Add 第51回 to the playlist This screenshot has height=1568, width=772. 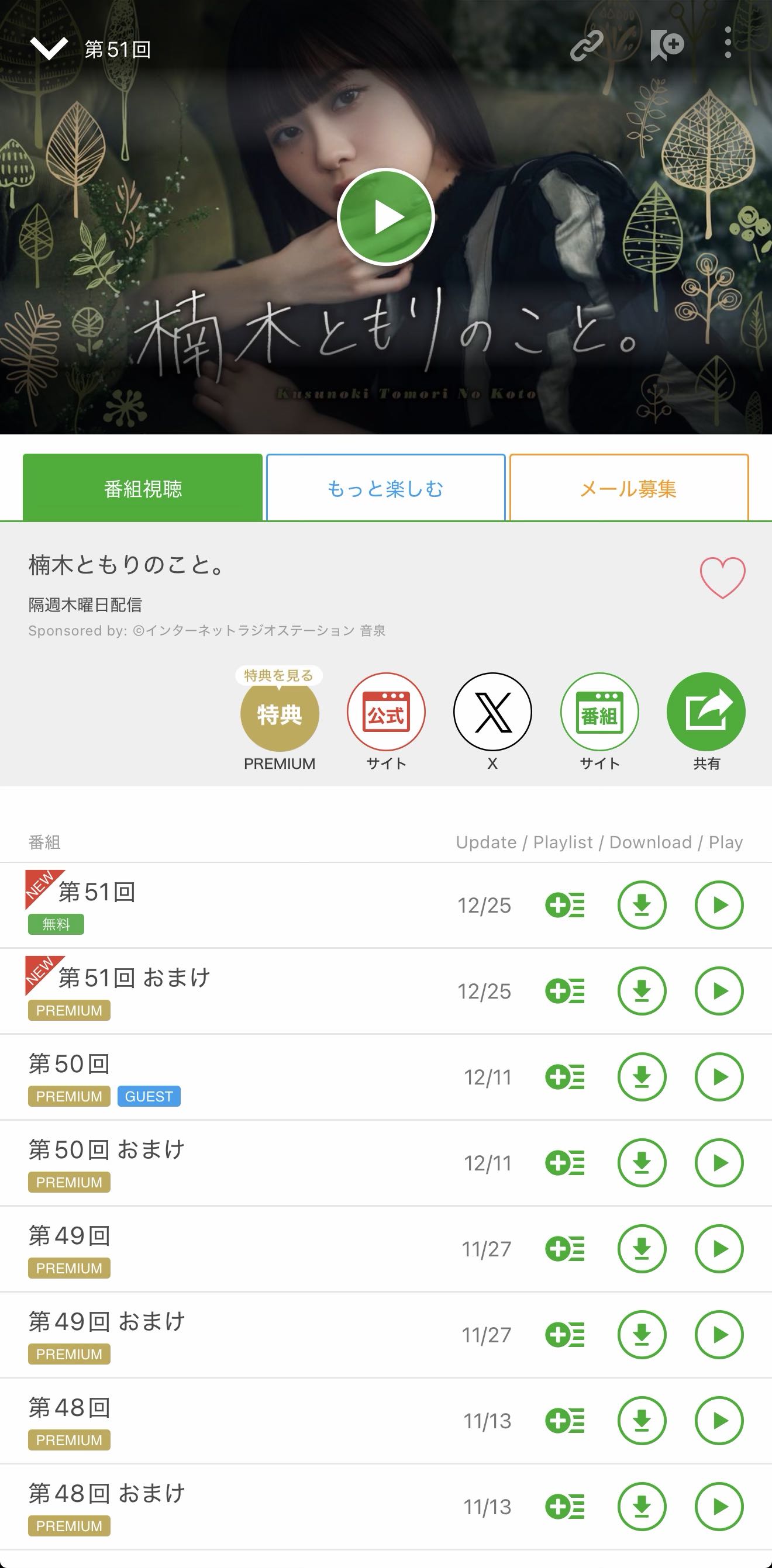[564, 905]
